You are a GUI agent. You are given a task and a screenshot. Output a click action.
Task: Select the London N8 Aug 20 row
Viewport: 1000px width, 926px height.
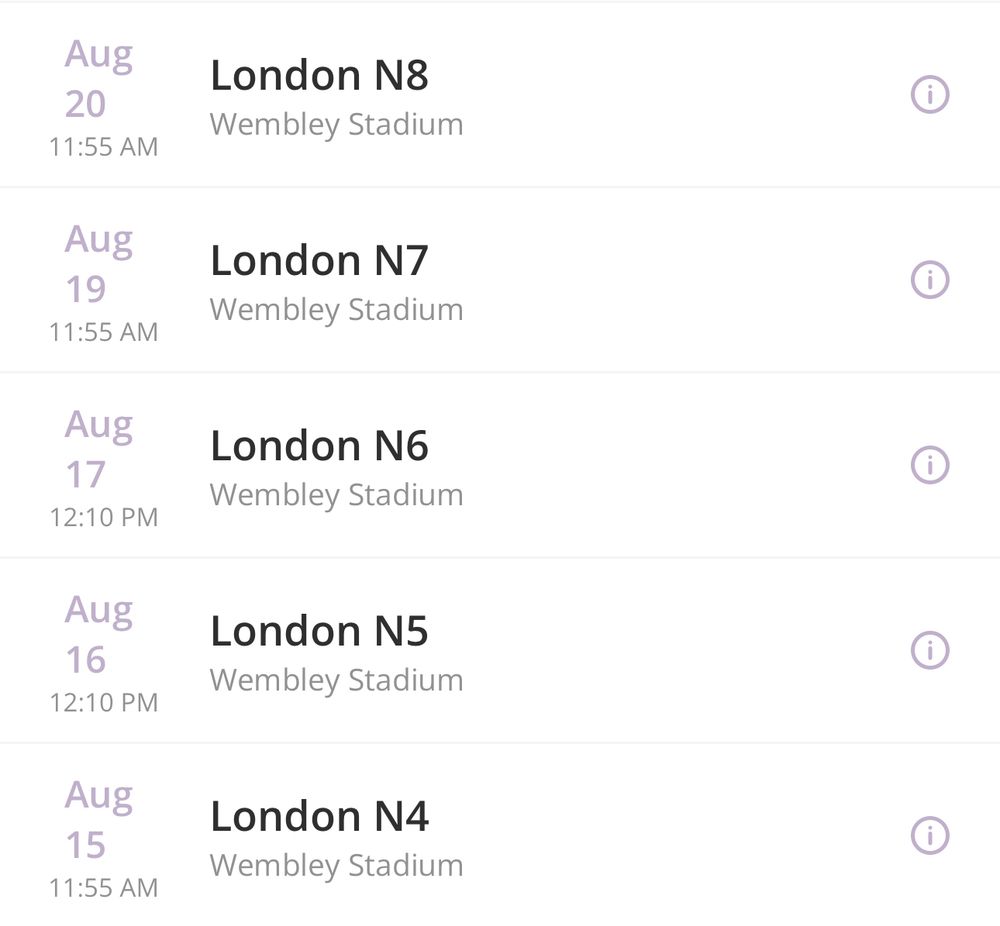pyautogui.click(x=320, y=96)
